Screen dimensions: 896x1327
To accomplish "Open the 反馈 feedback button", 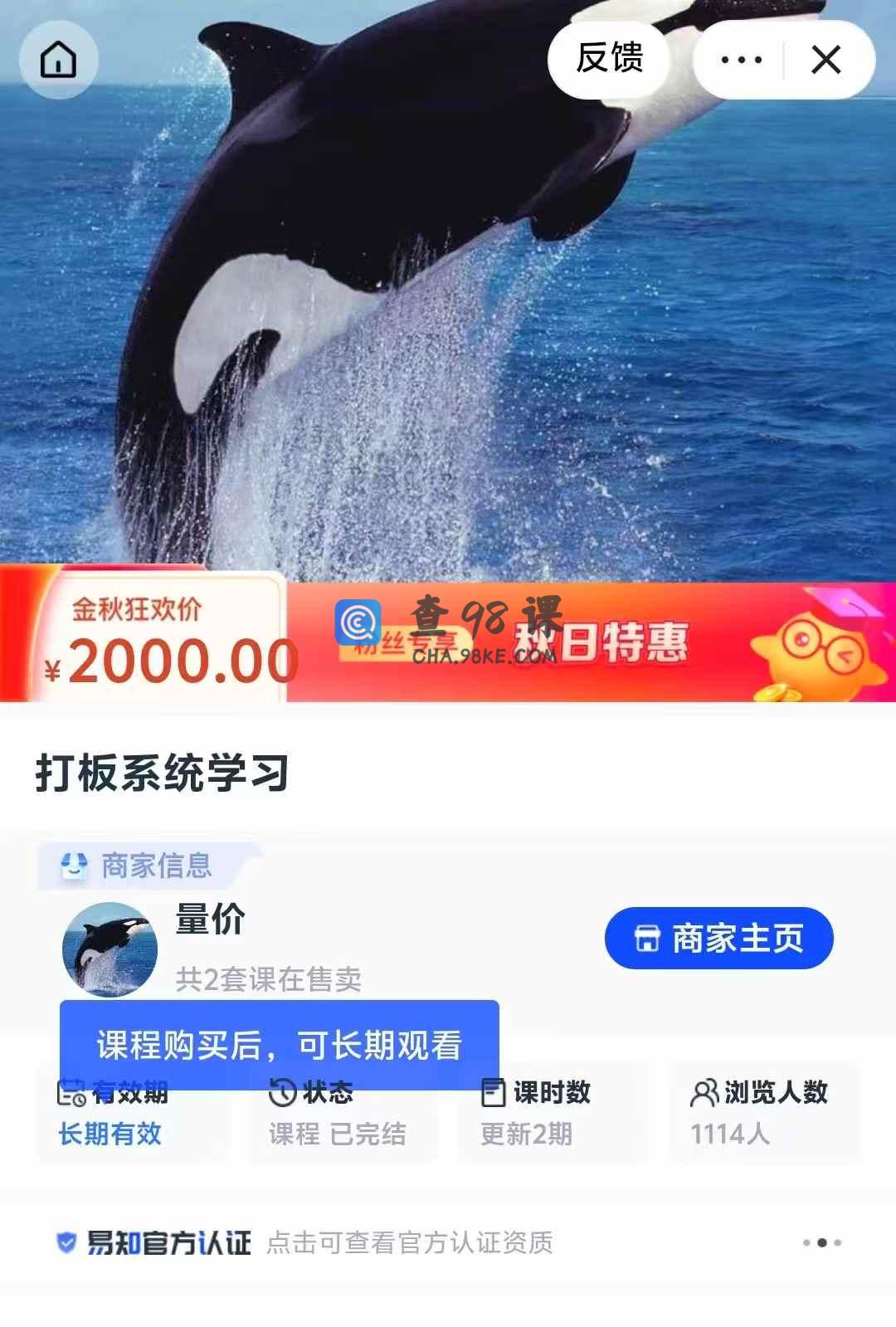I will click(610, 59).
